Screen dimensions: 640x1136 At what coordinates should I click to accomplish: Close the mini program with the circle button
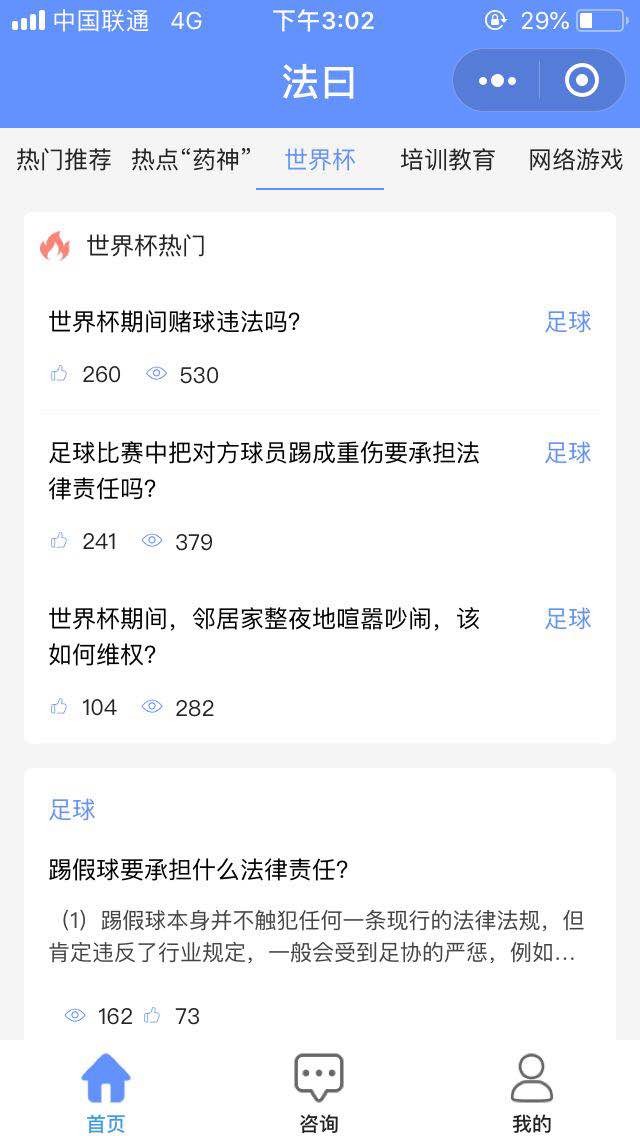coord(582,80)
